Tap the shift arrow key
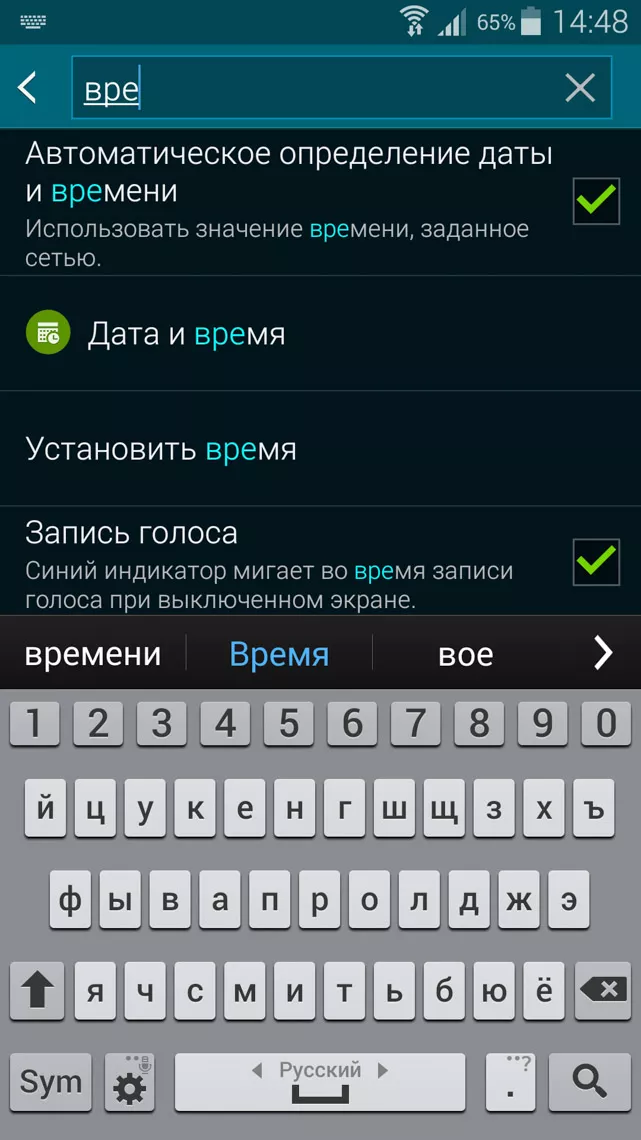This screenshot has width=641, height=1140. (38, 991)
